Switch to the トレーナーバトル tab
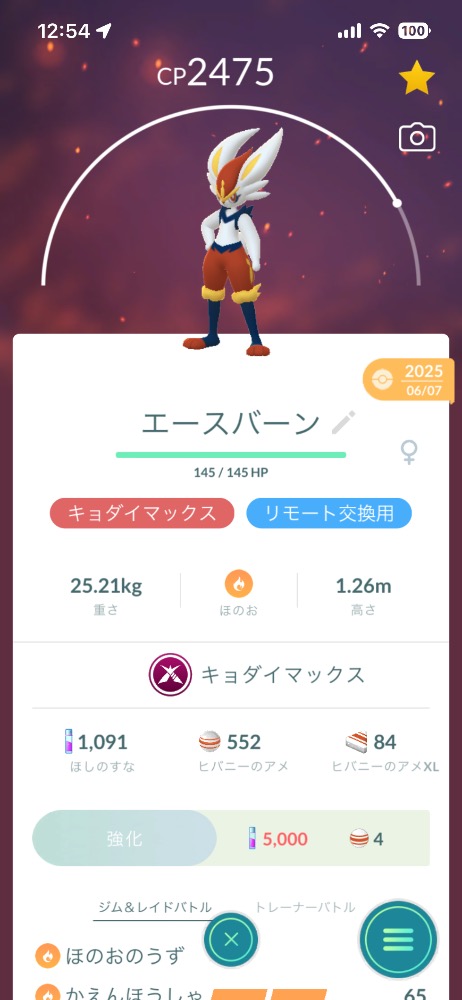Image resolution: width=462 pixels, height=1000 pixels. click(x=305, y=908)
